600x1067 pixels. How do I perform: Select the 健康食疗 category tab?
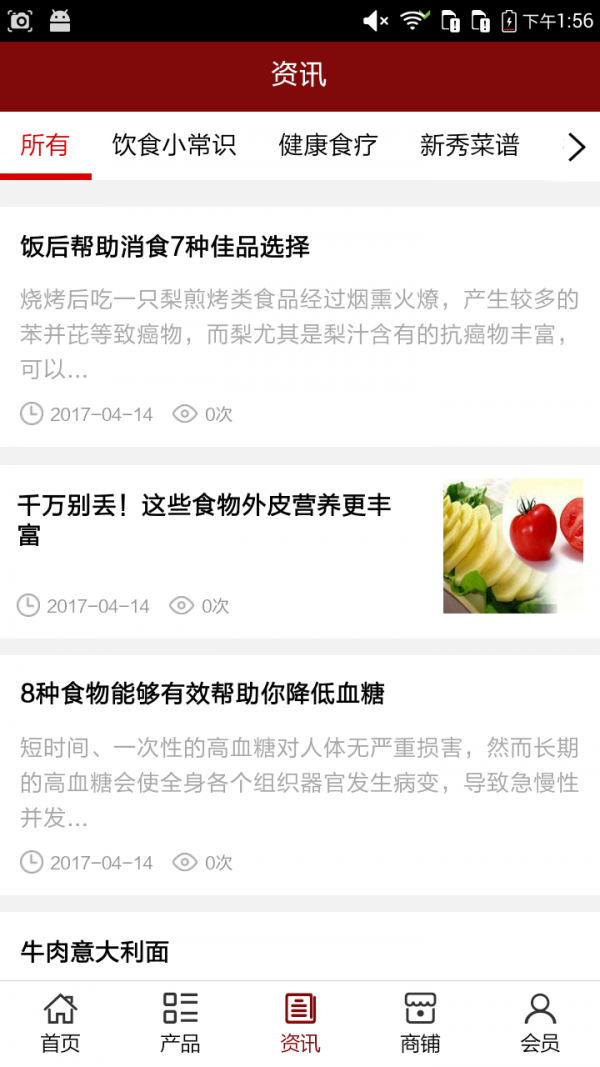tap(328, 146)
